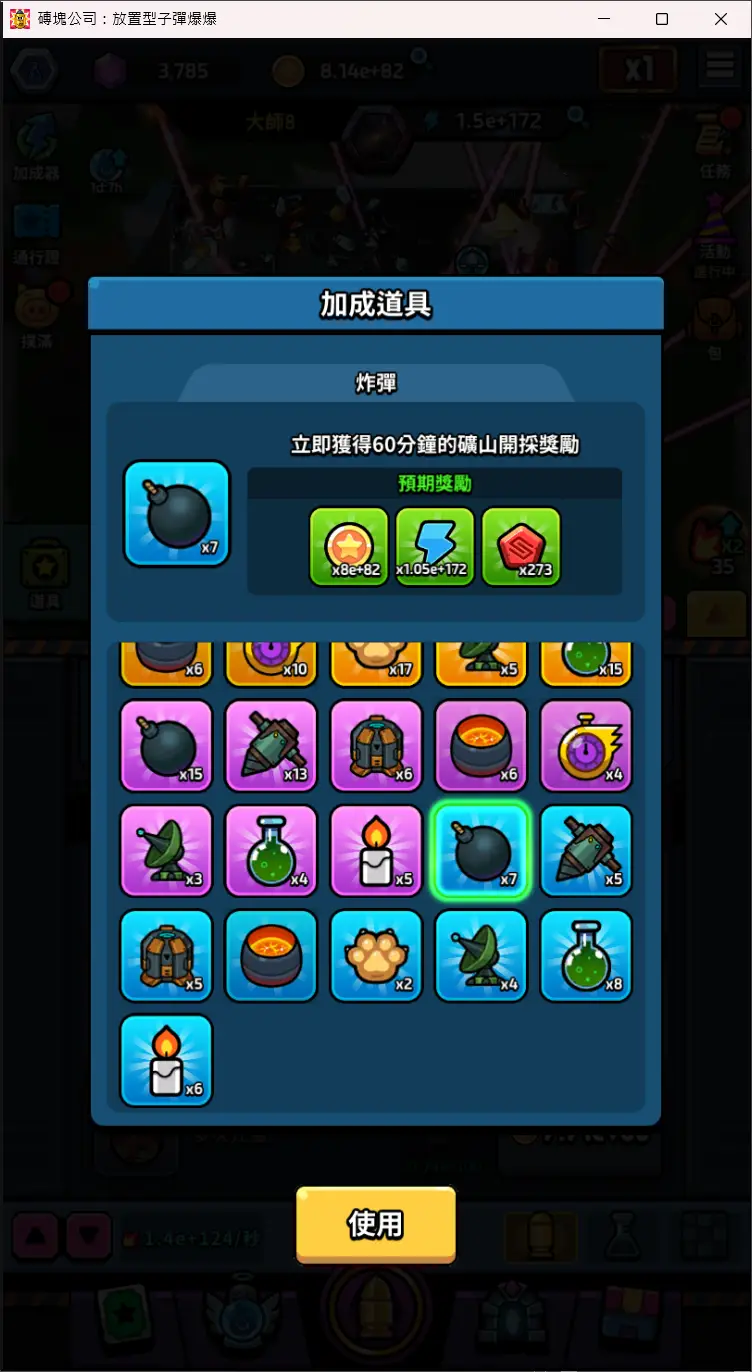Select the blue potion flask x8
This screenshot has height=1372, width=752.
coord(586,956)
